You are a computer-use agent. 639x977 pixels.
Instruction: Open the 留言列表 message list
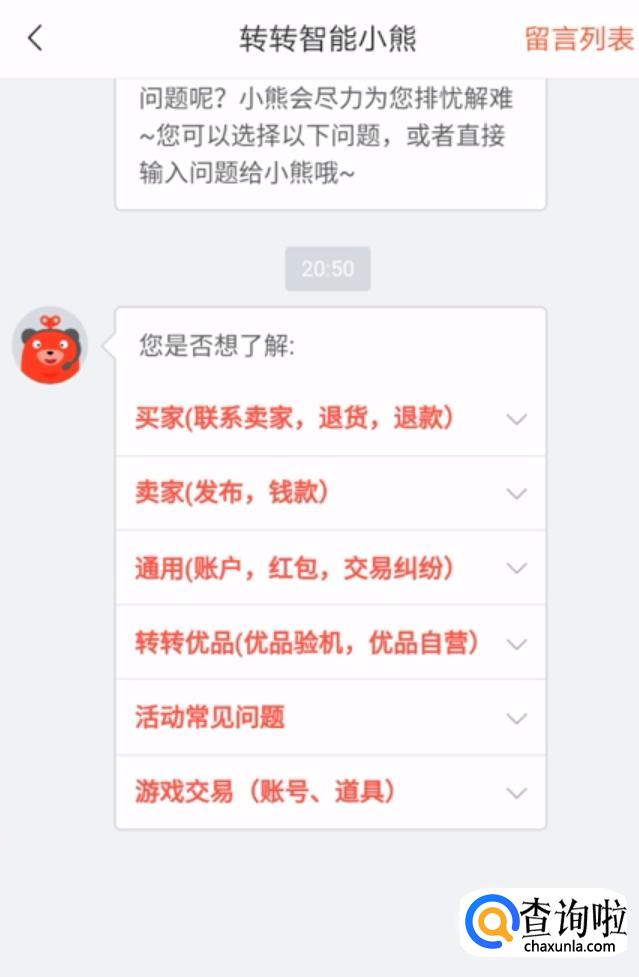(x=579, y=39)
